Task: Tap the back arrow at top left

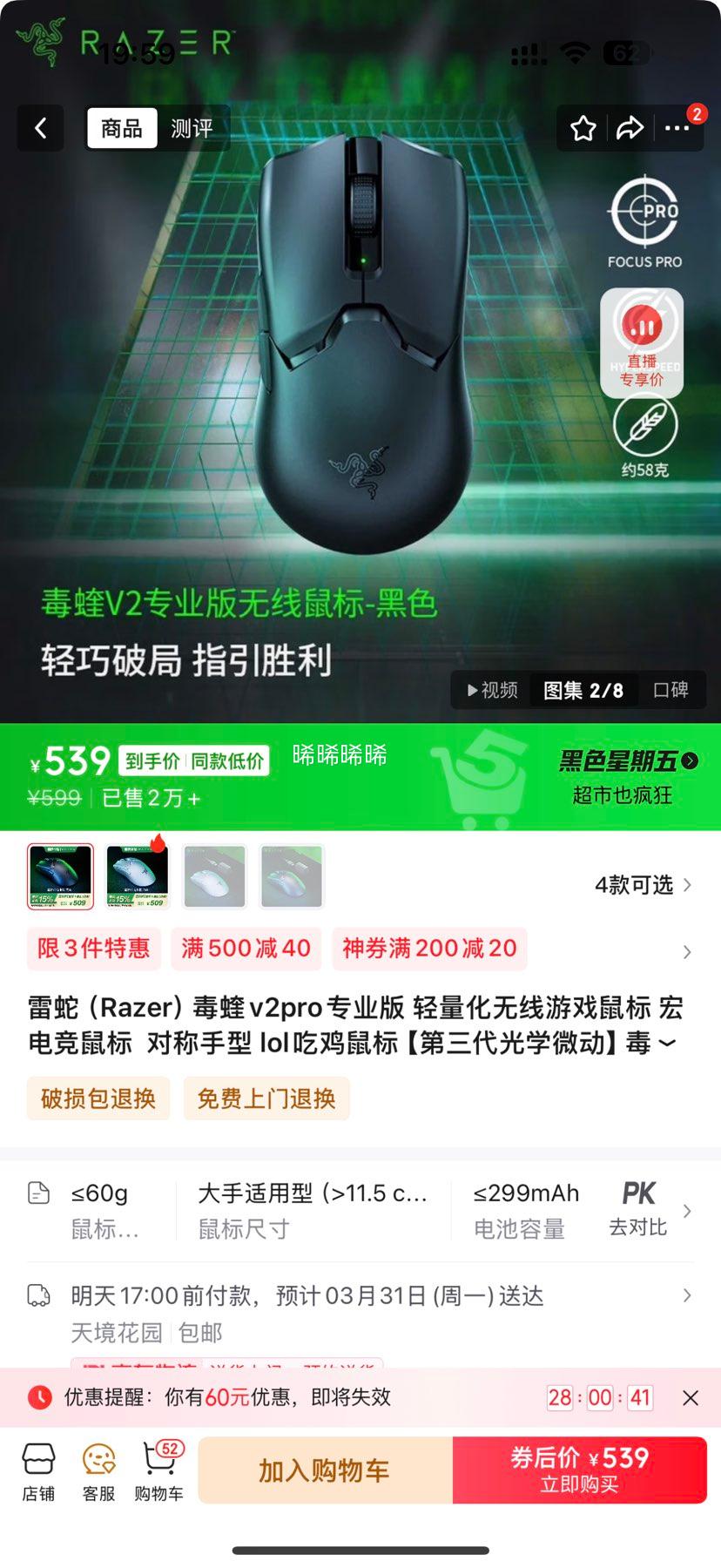Action: 41,128
